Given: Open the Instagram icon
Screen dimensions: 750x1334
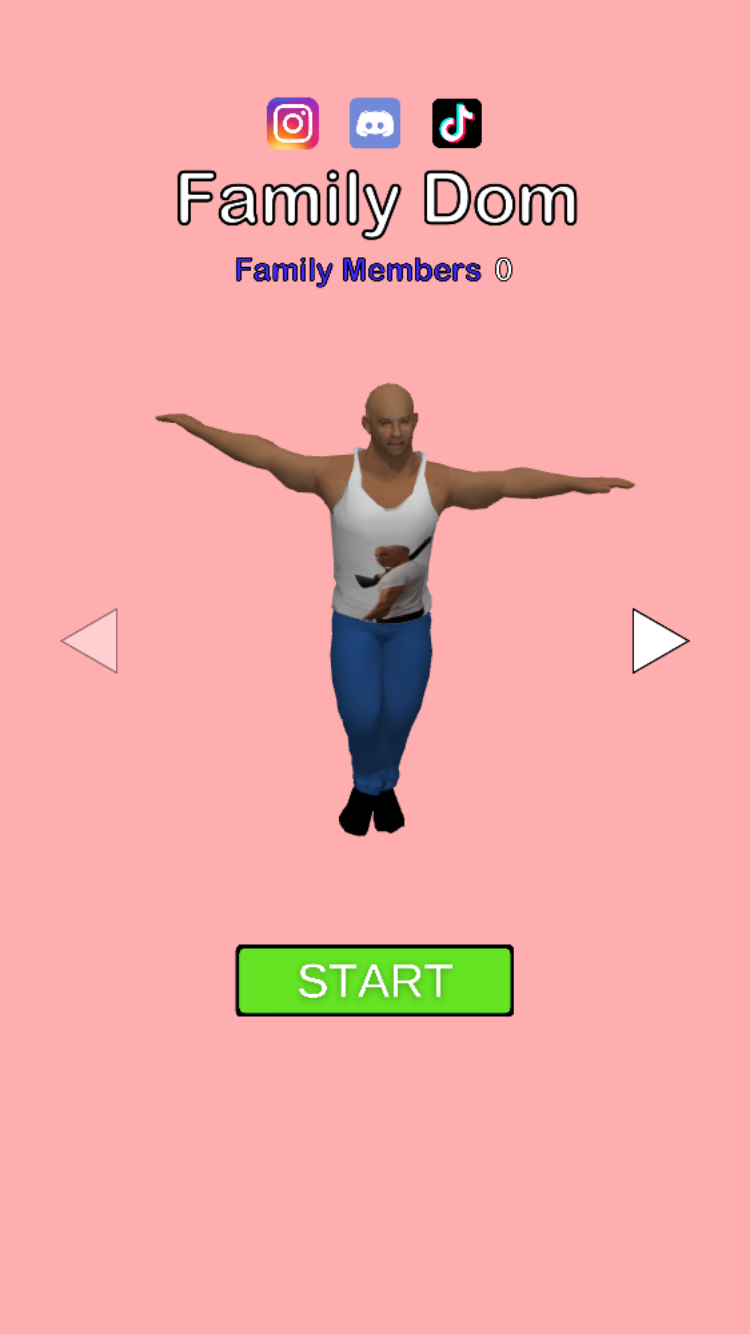Looking at the screenshot, I should [x=293, y=123].
